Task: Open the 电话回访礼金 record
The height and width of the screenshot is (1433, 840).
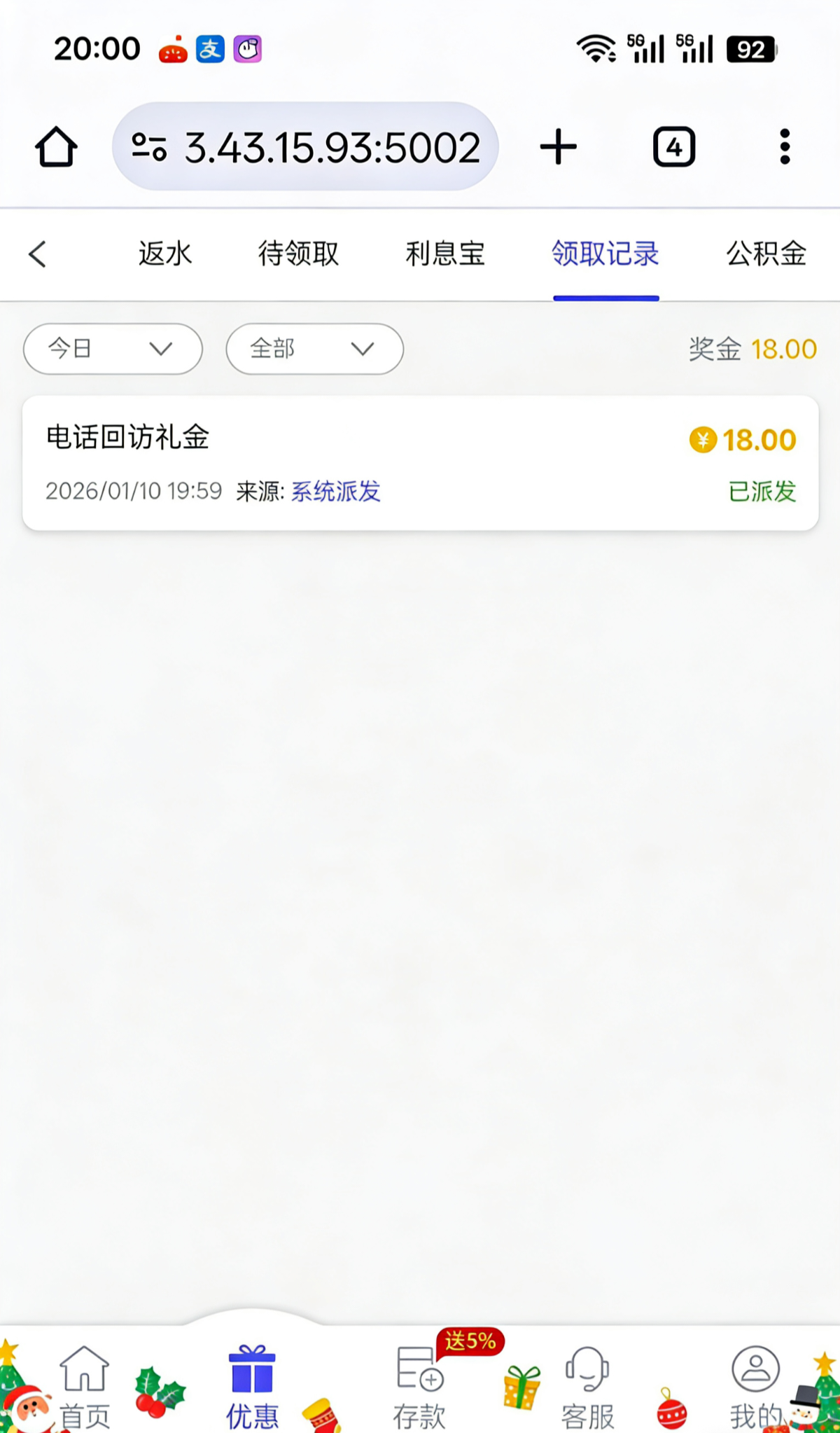Action: [420, 463]
